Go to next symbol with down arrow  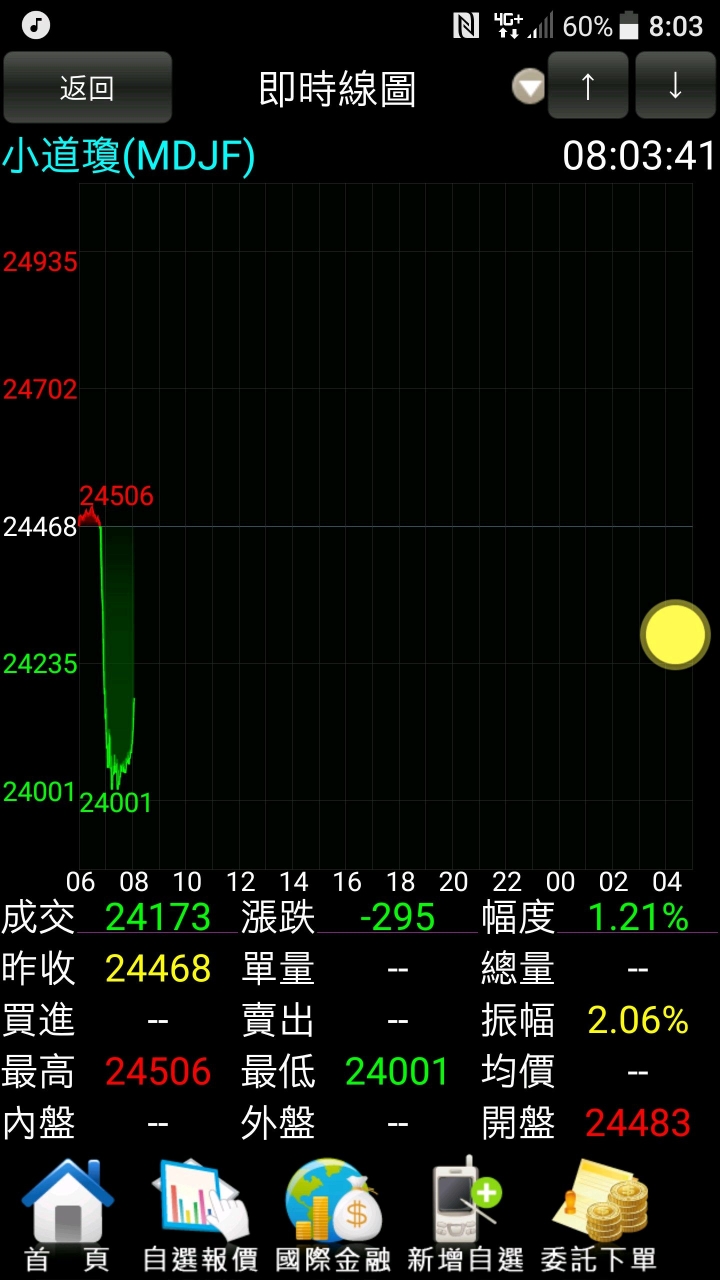675,86
